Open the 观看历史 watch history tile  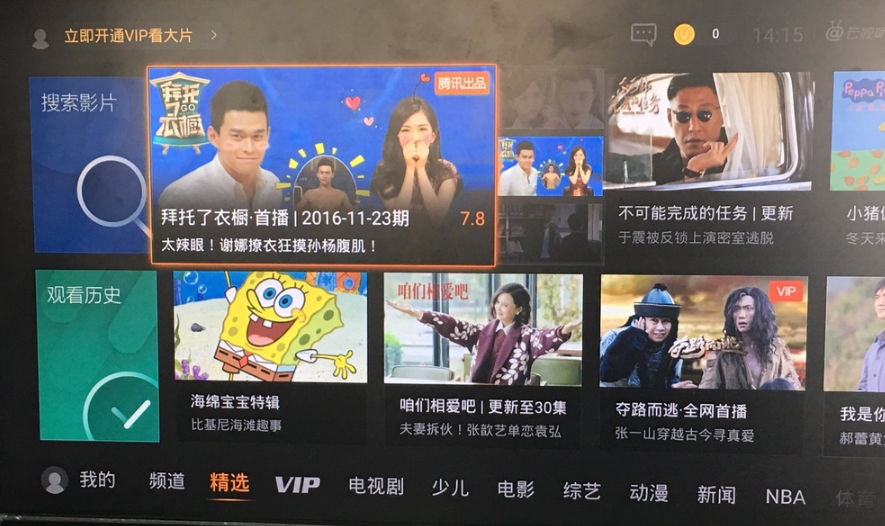tap(97, 355)
